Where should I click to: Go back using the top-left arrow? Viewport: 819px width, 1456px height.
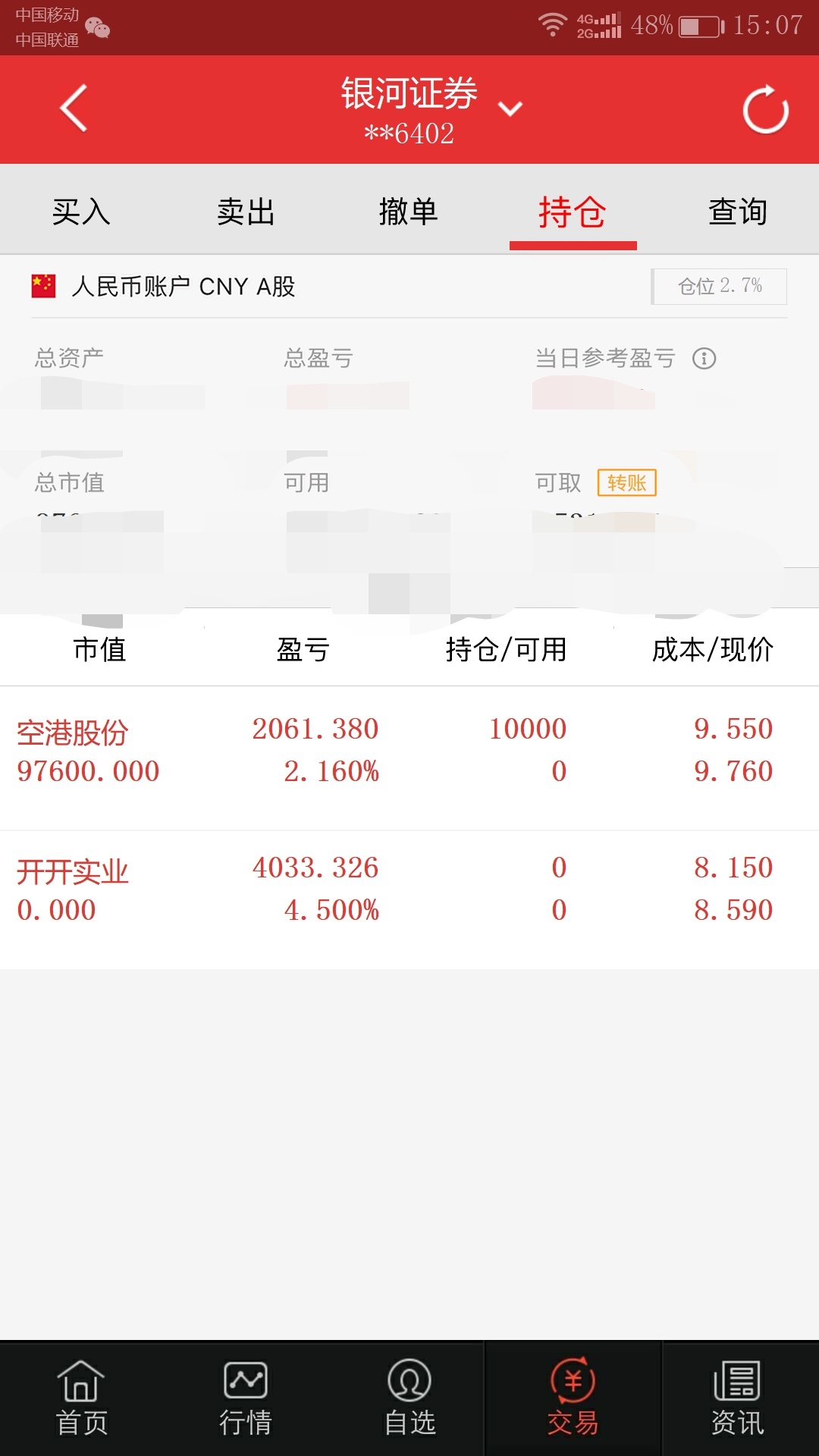coord(74,108)
